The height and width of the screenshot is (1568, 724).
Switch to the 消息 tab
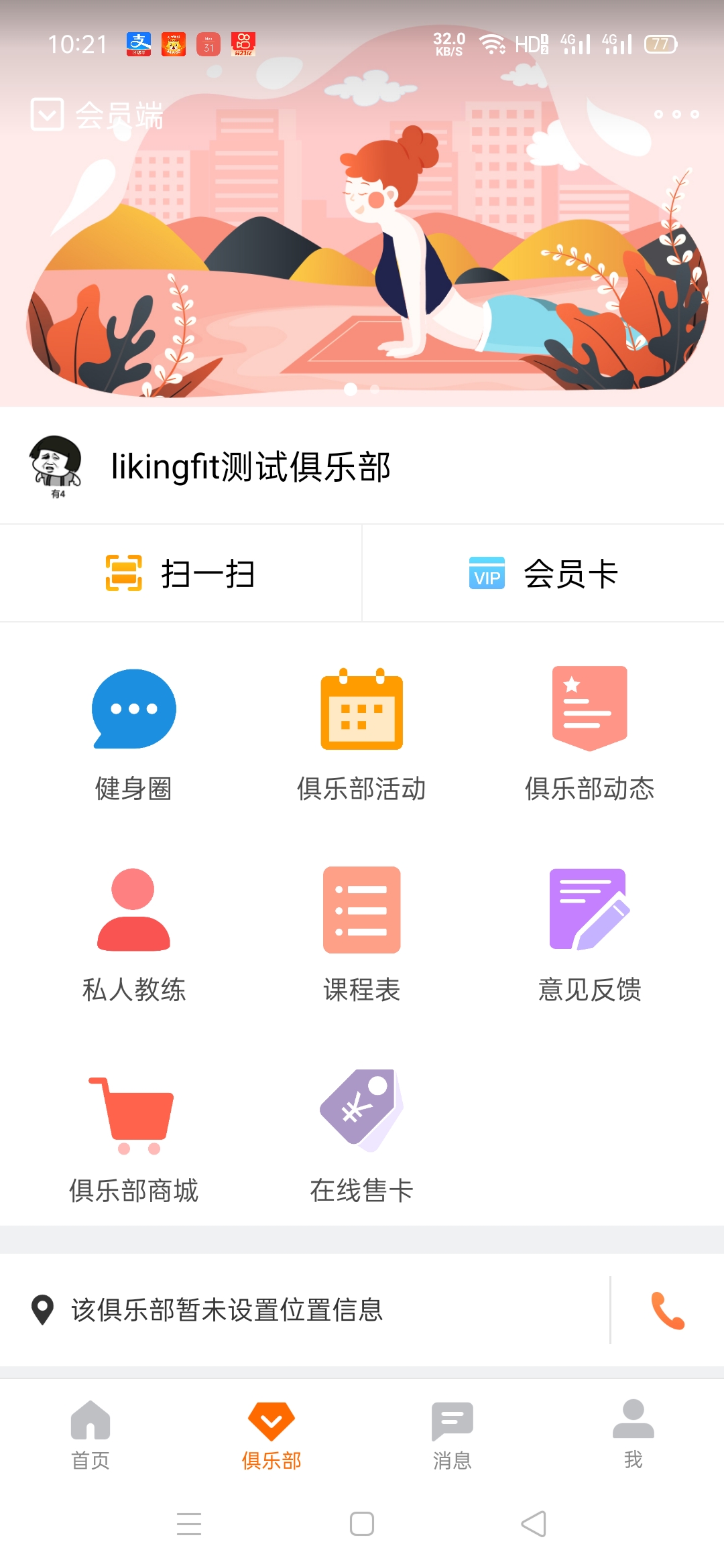(452, 1434)
